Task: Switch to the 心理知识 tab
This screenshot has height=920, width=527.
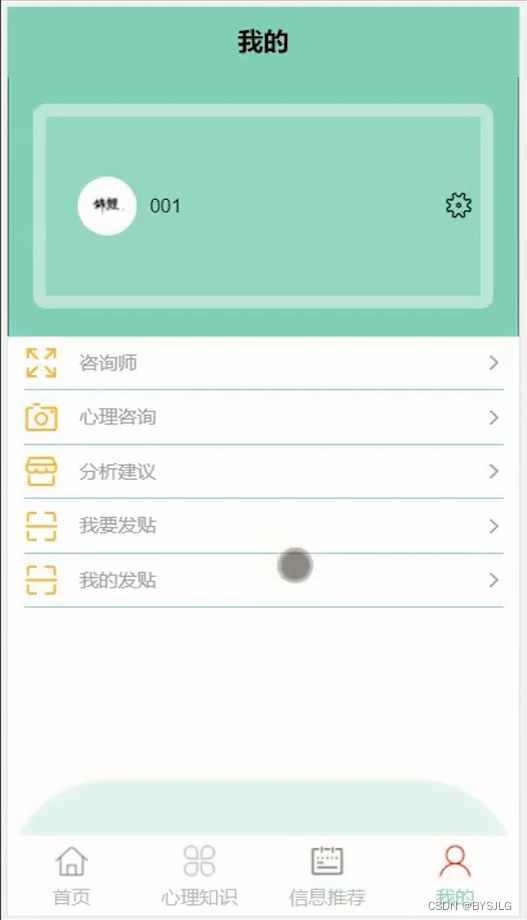Action: (x=200, y=876)
